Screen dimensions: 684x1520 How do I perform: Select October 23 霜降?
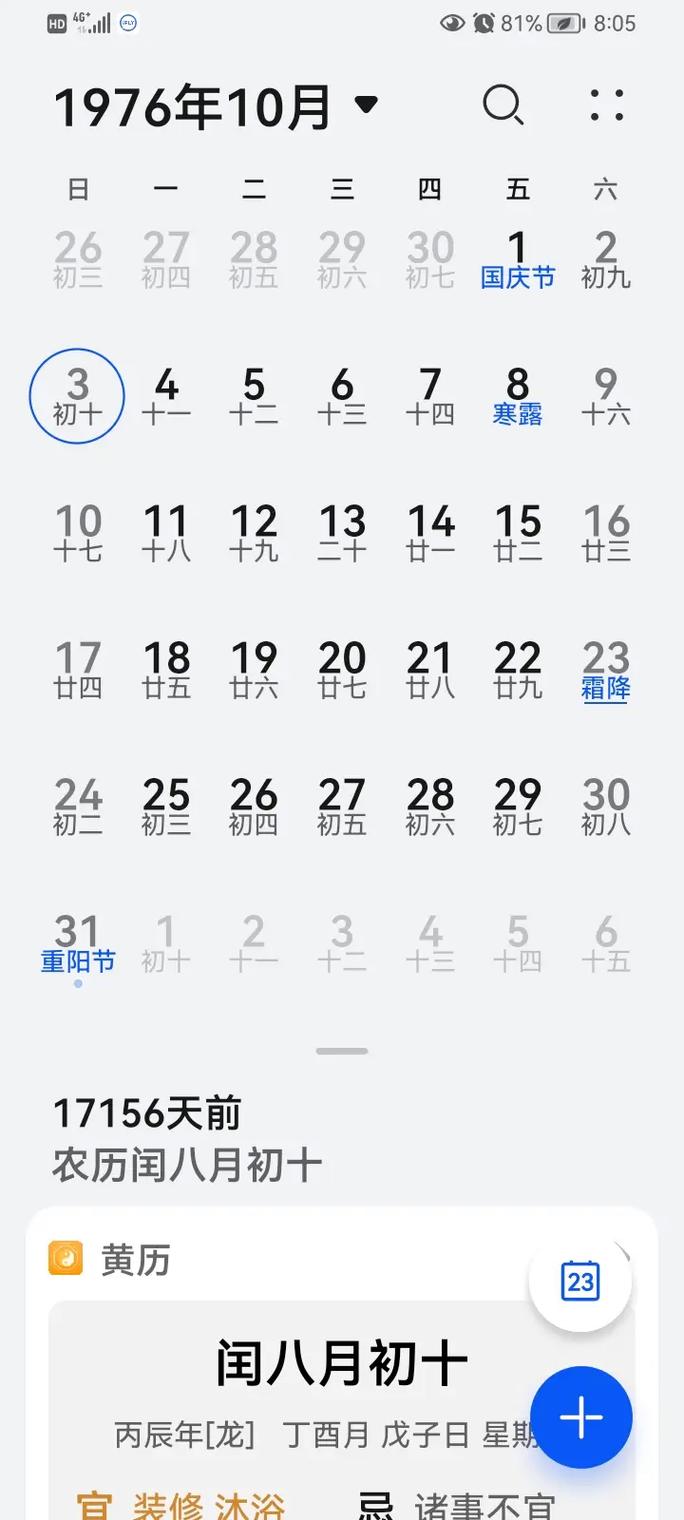pyautogui.click(x=606, y=672)
